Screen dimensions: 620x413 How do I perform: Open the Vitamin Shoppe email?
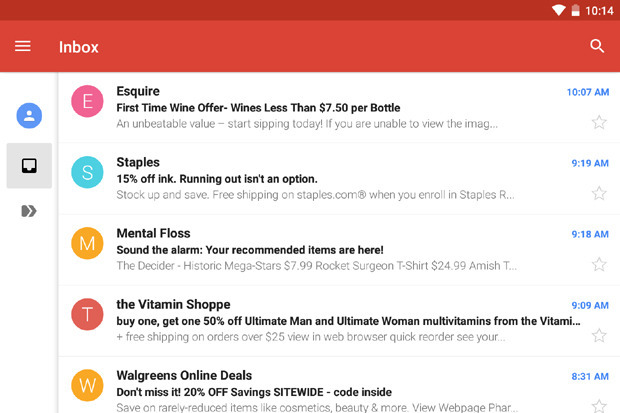tap(330, 320)
